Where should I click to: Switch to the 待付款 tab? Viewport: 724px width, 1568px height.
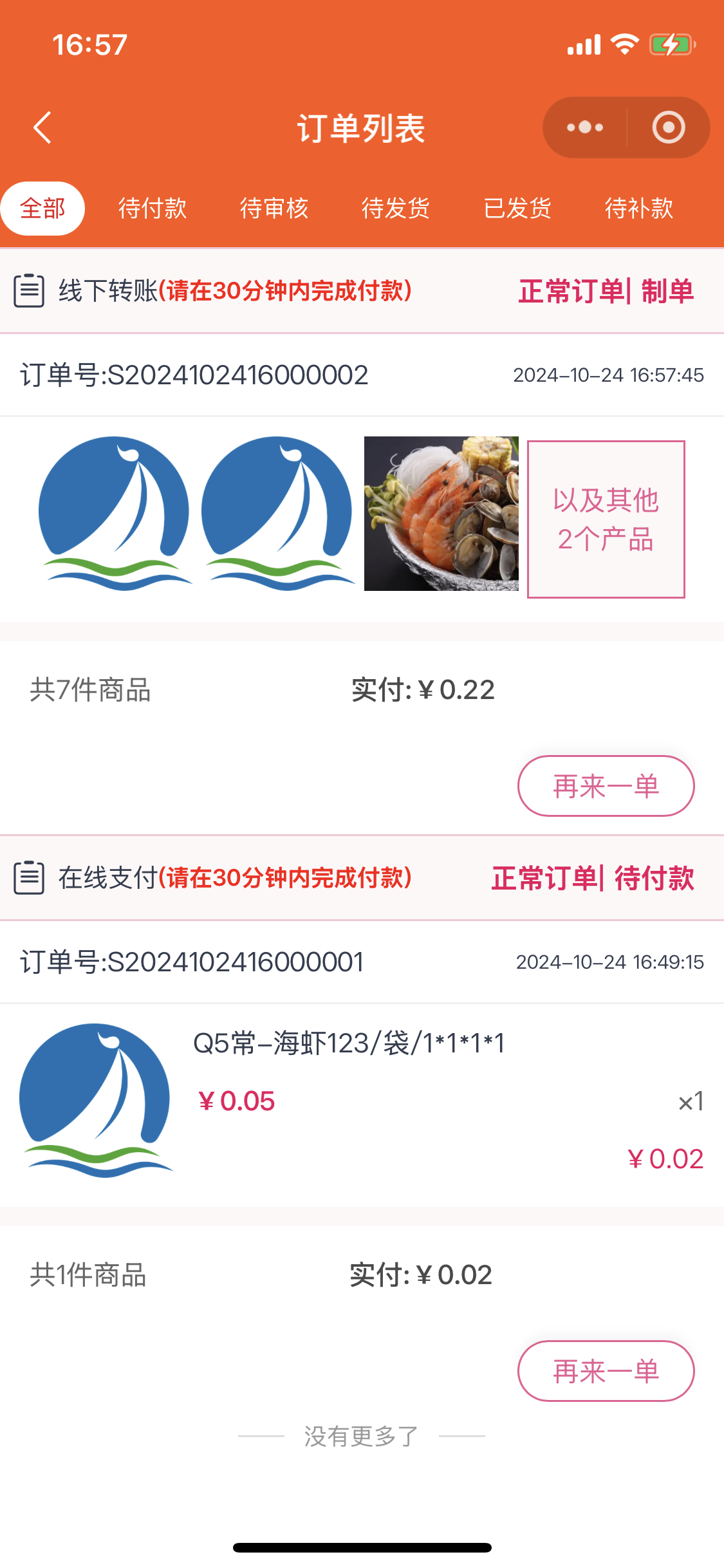[x=153, y=209]
